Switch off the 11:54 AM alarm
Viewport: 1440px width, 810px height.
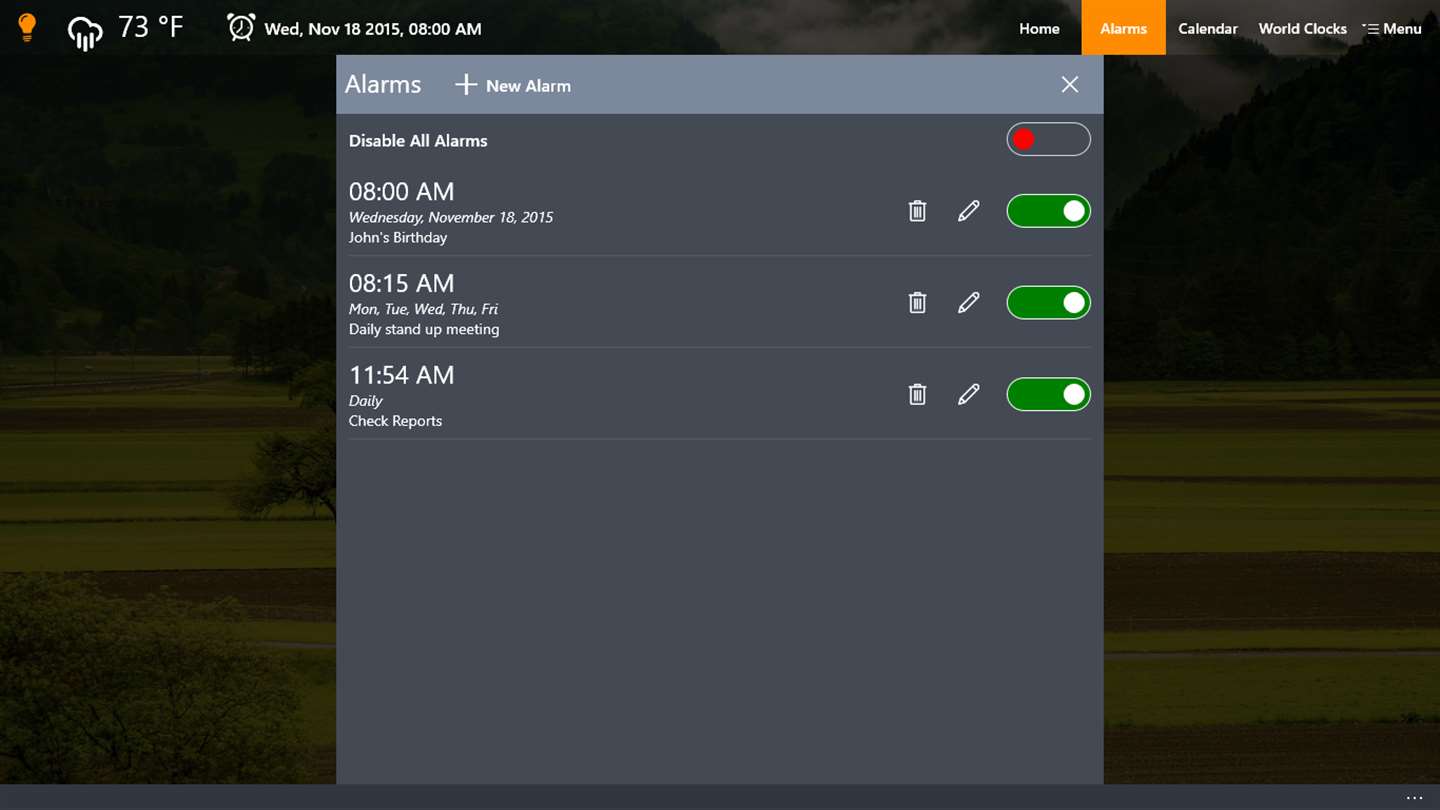[x=1047, y=395]
